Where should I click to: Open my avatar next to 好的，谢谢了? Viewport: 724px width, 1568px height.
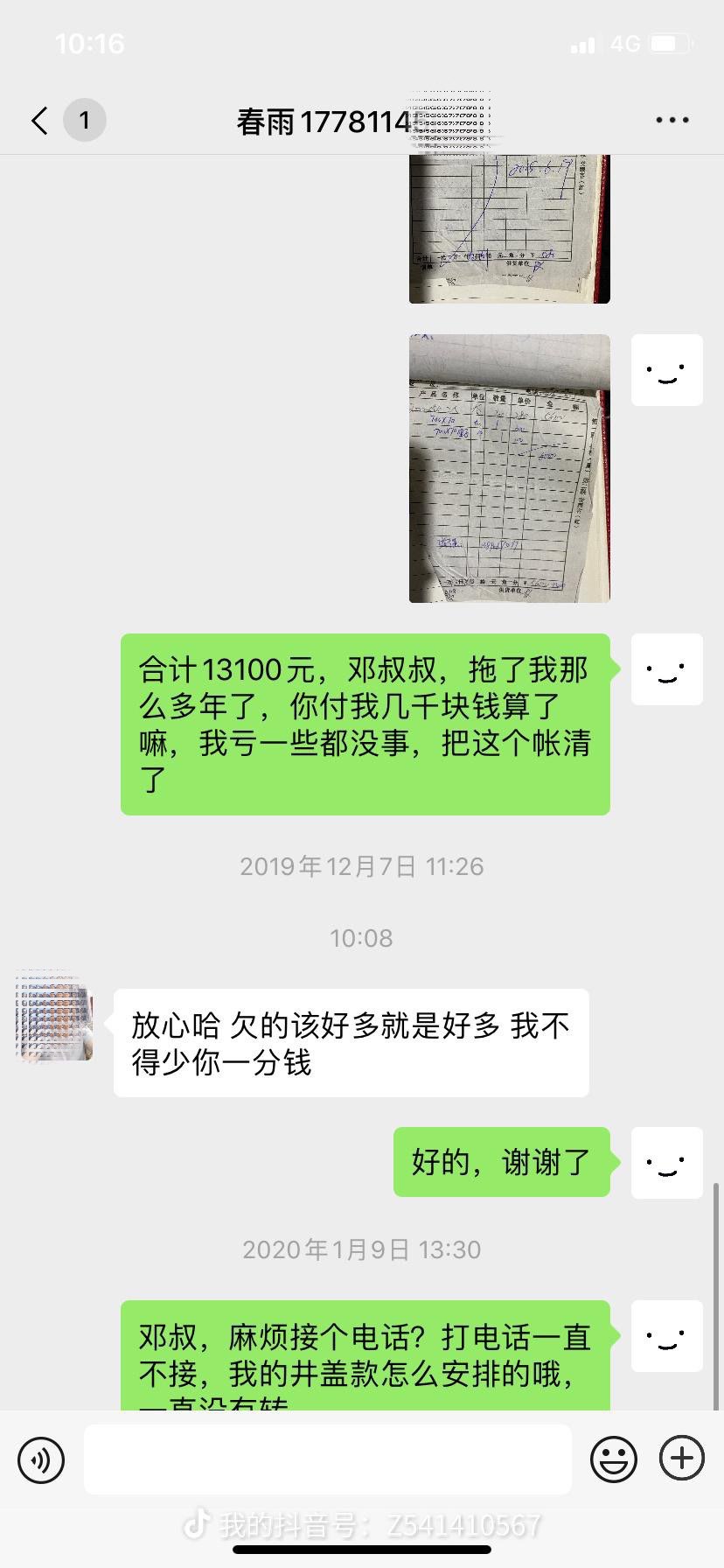click(666, 1163)
